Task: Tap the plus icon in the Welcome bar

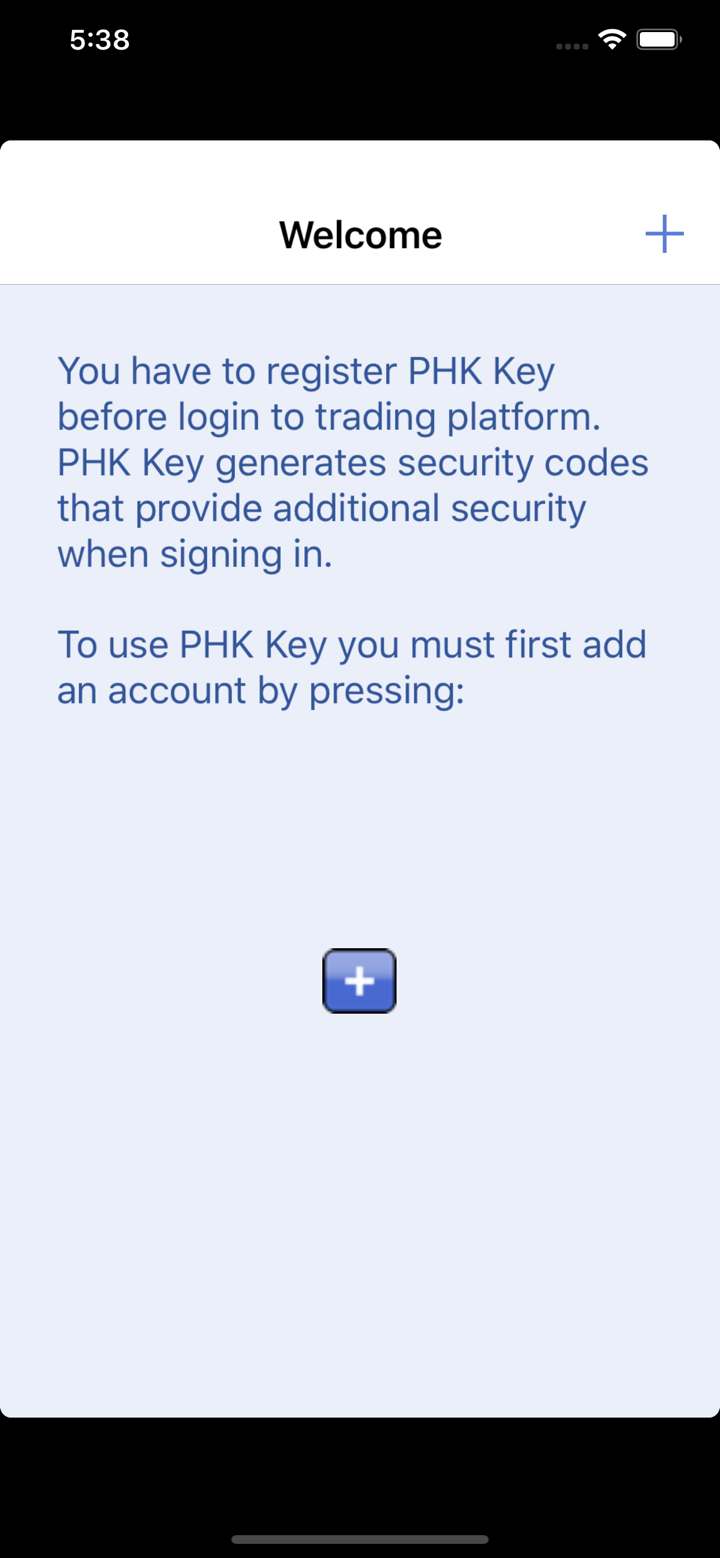Action: [664, 235]
